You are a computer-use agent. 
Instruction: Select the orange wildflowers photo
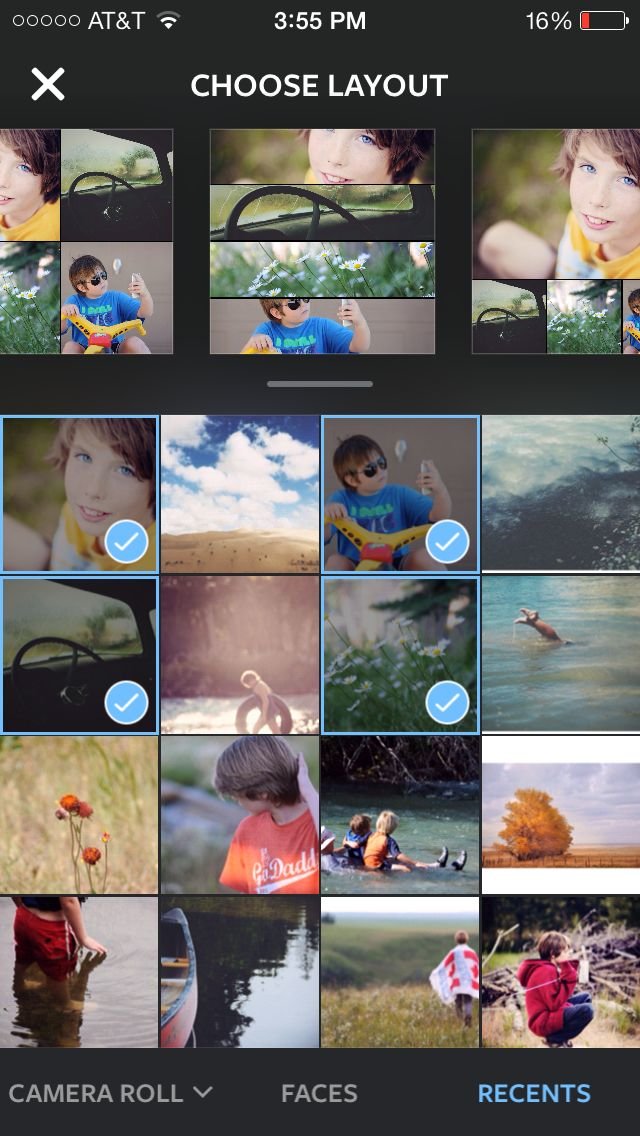[79, 815]
